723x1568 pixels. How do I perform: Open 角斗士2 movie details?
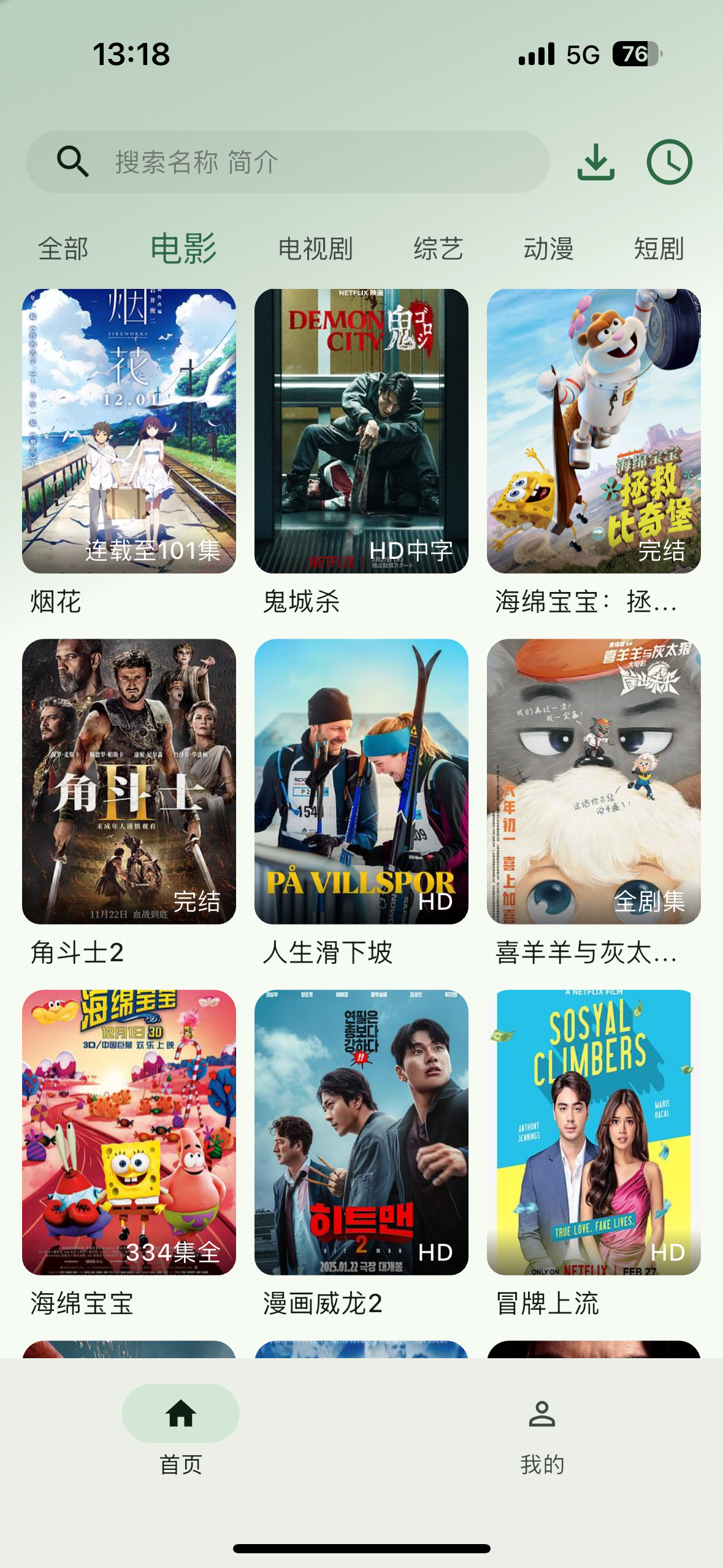click(129, 782)
